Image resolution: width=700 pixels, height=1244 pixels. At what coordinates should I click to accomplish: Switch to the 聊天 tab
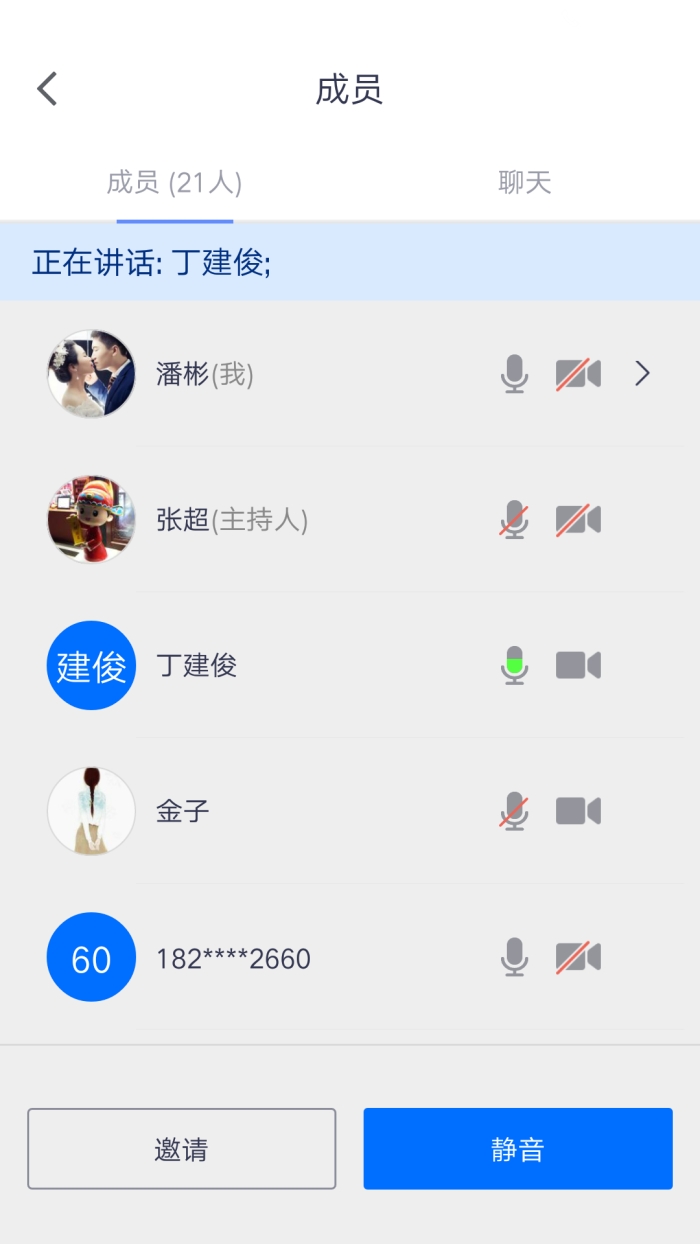[524, 183]
